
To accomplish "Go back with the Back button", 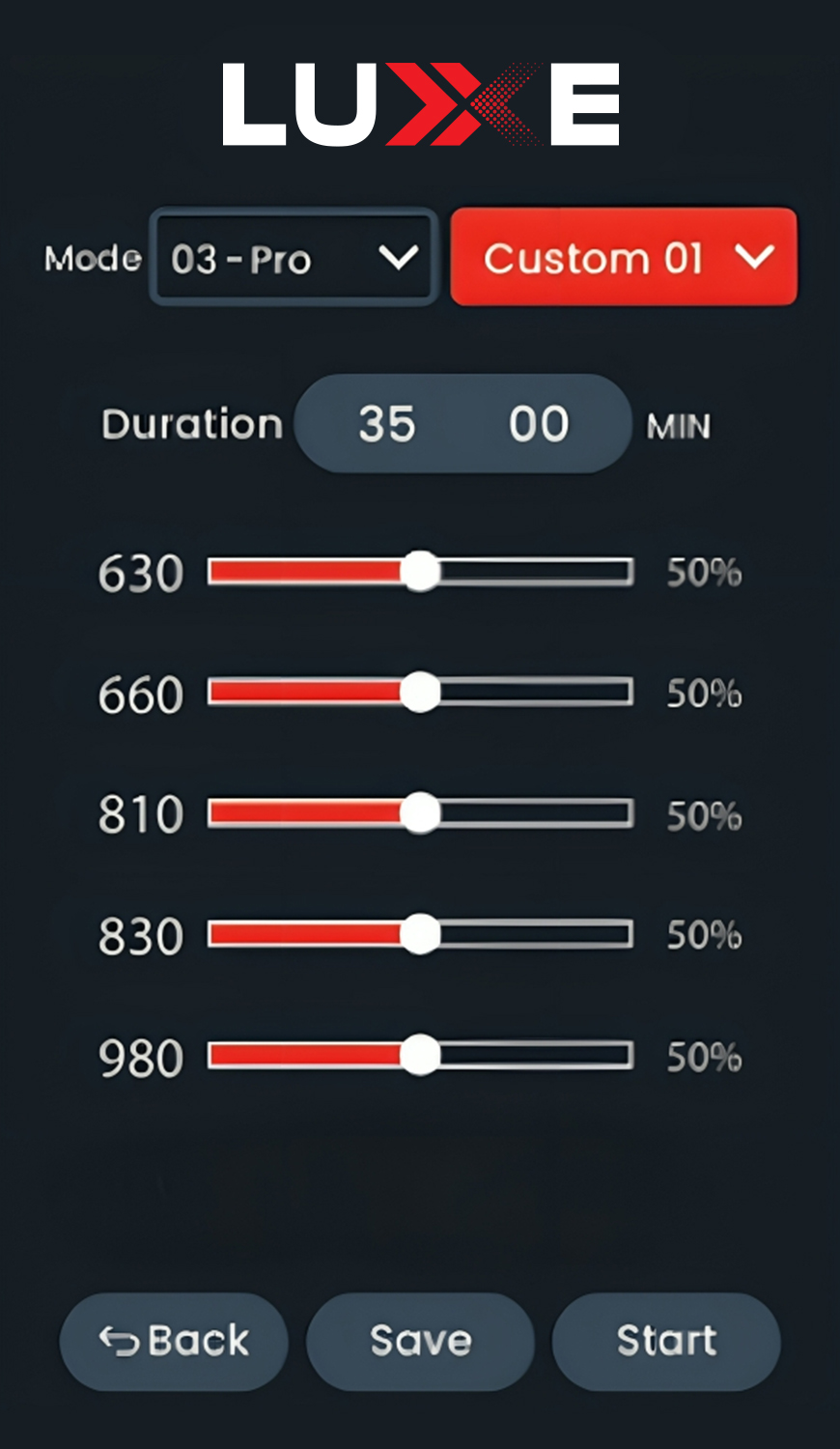I will point(174,1341).
